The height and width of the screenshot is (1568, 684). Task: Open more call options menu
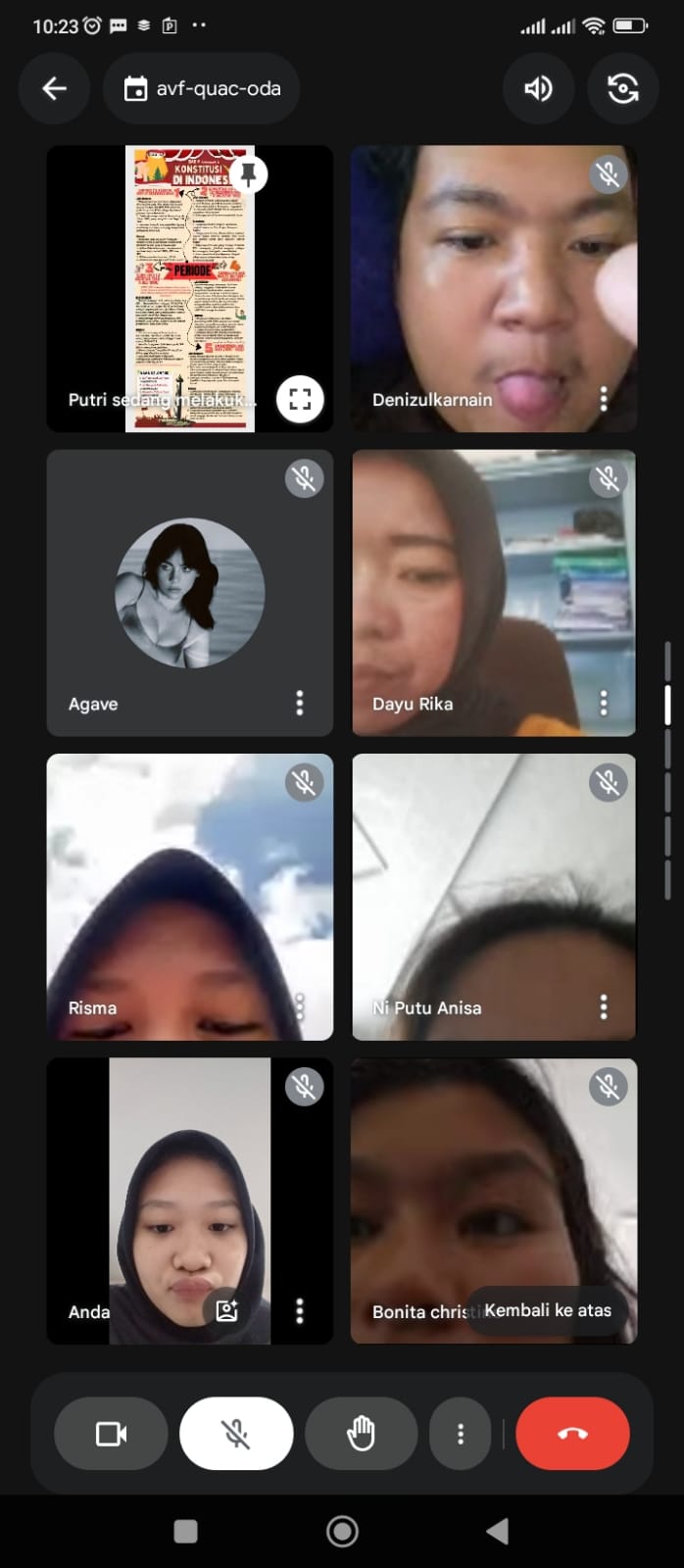(x=461, y=1434)
